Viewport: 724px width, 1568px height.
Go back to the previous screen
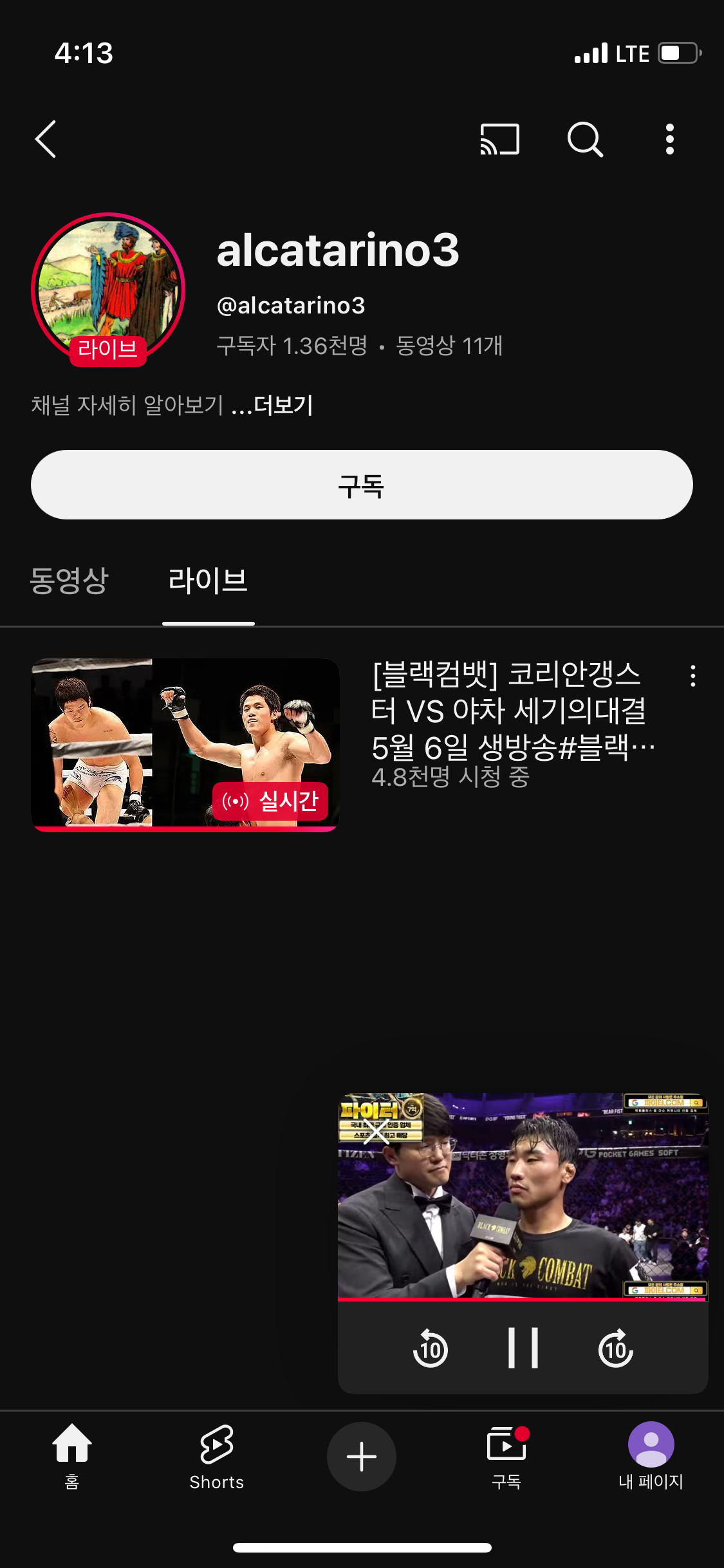point(46,139)
